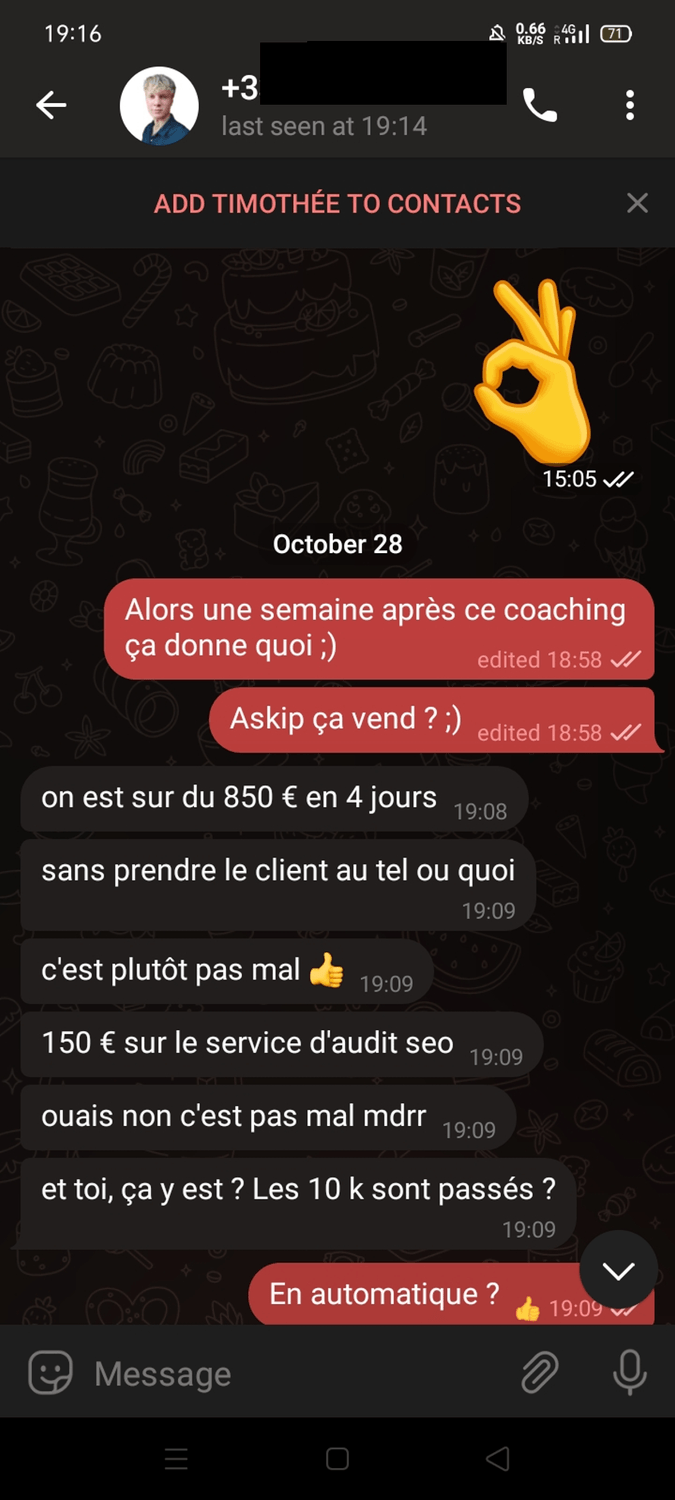Open the emoji and sticker picker

point(50,1373)
